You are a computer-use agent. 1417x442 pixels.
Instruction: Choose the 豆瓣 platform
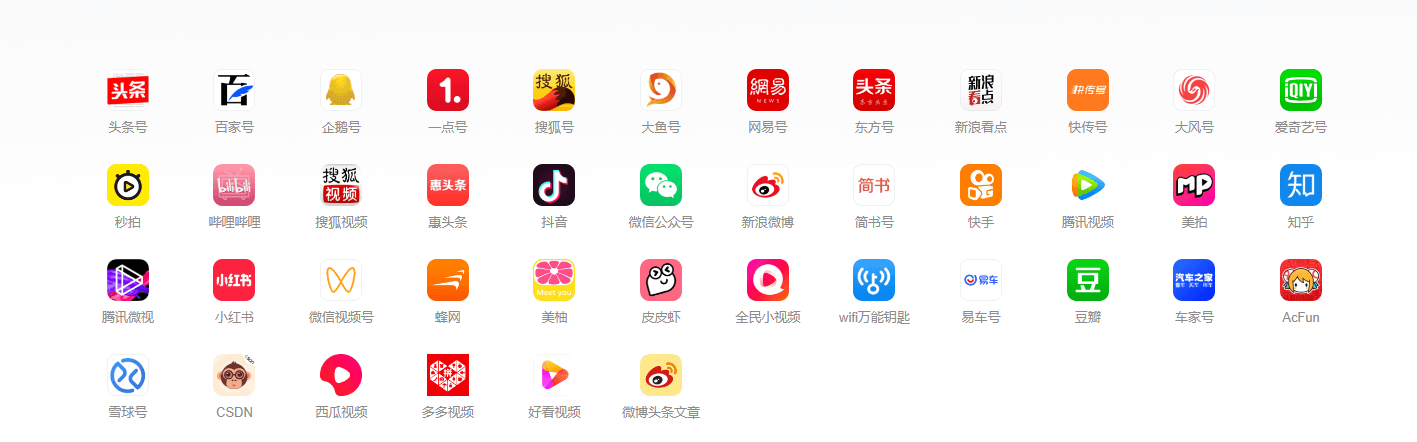point(1087,280)
